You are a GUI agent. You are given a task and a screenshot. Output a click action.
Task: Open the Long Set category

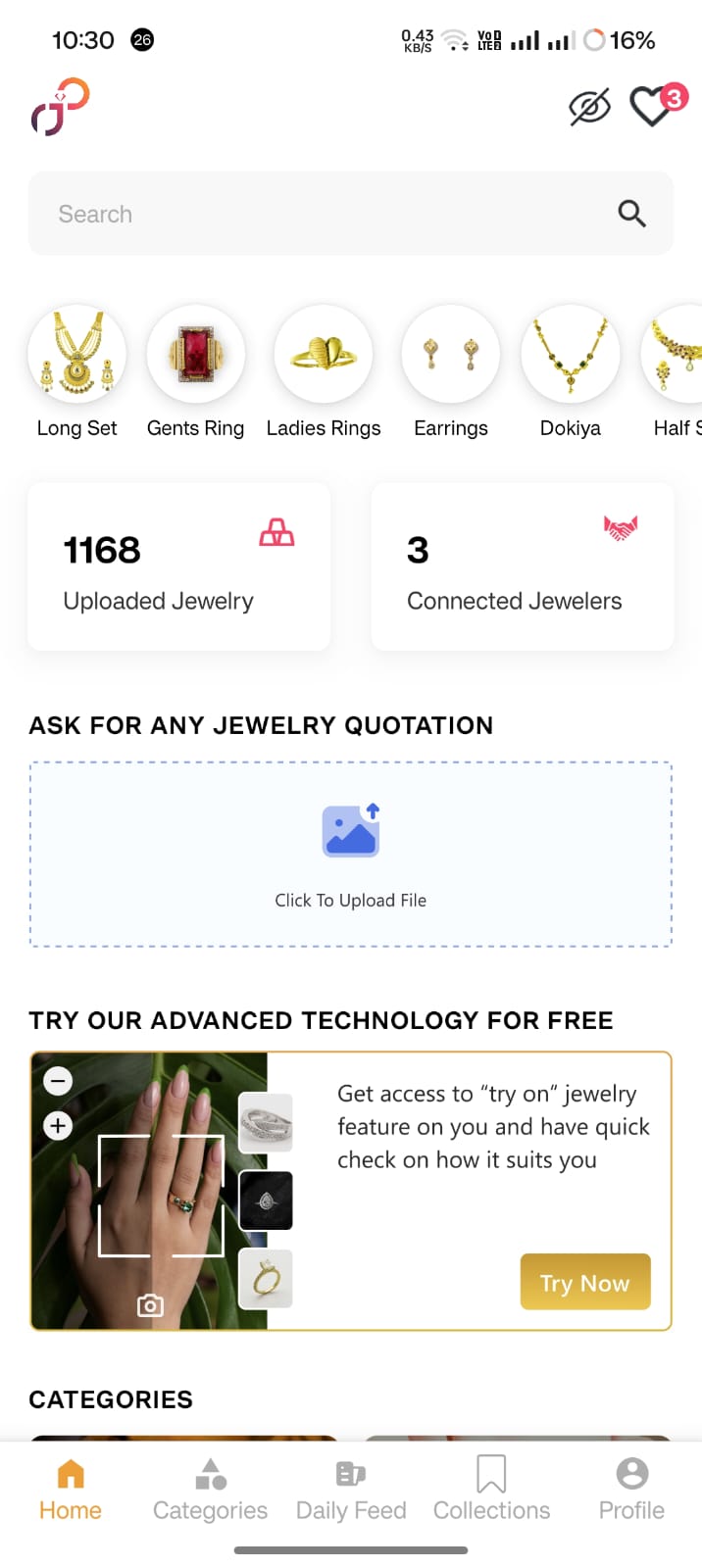[77, 372]
